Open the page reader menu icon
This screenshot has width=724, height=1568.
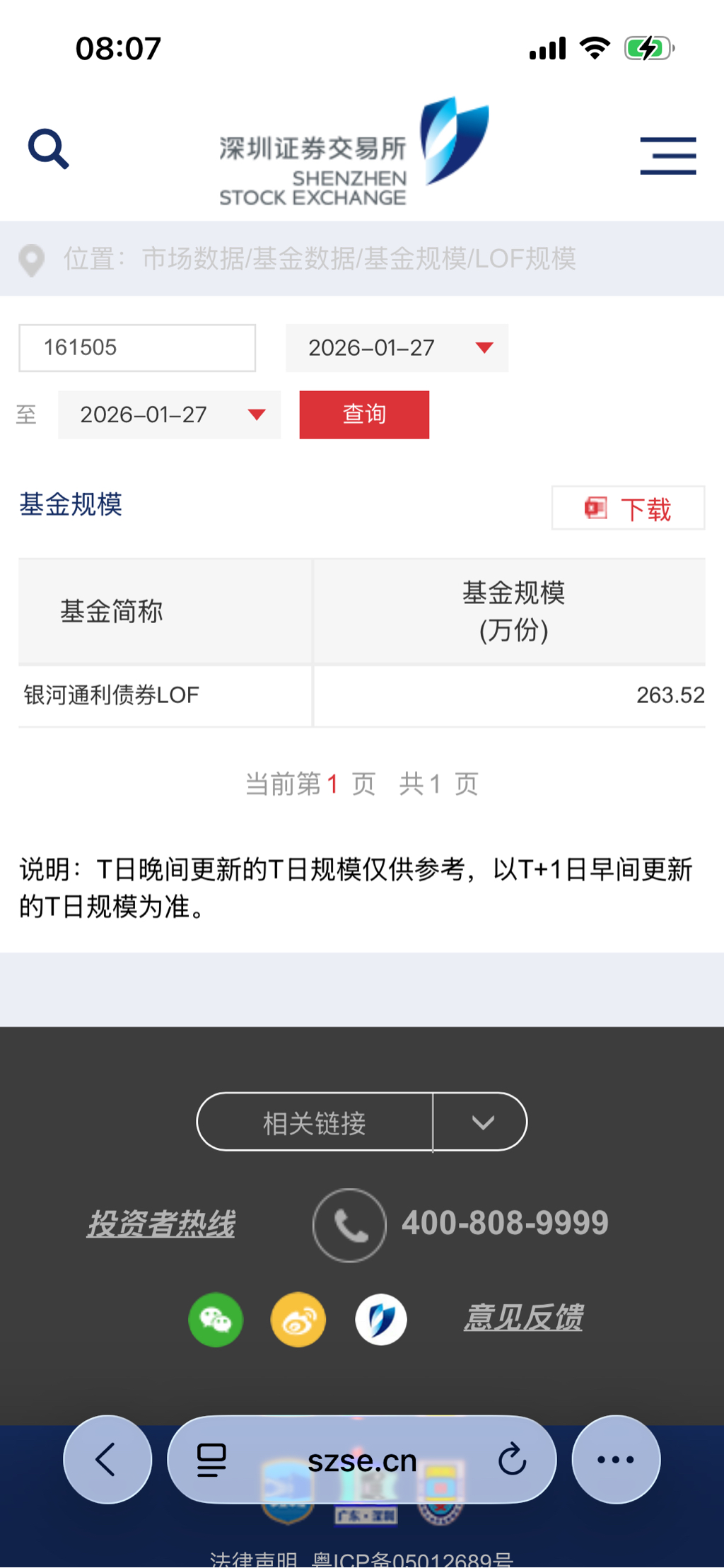211,1460
